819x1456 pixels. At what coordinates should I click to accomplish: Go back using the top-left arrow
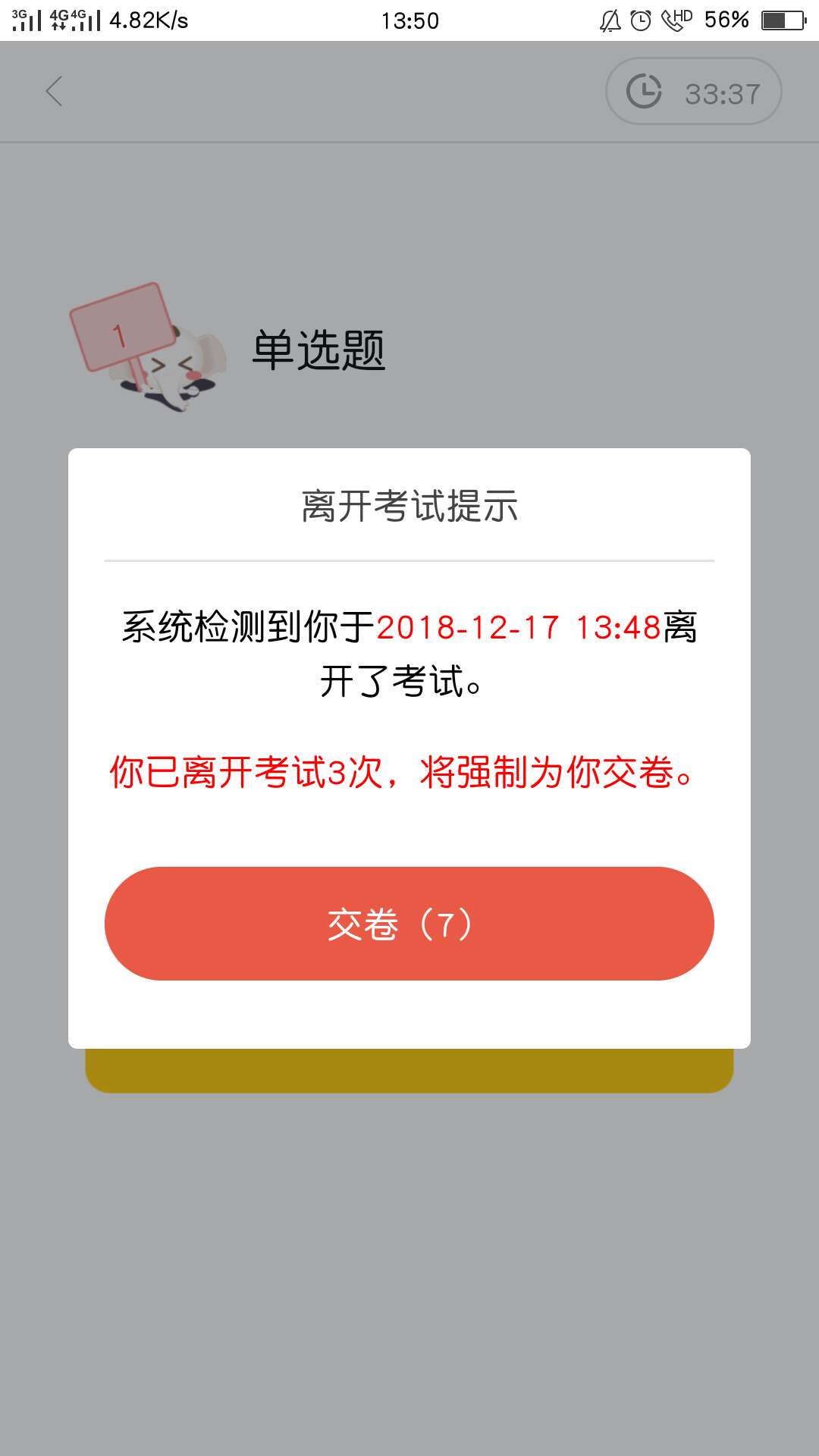(x=54, y=92)
